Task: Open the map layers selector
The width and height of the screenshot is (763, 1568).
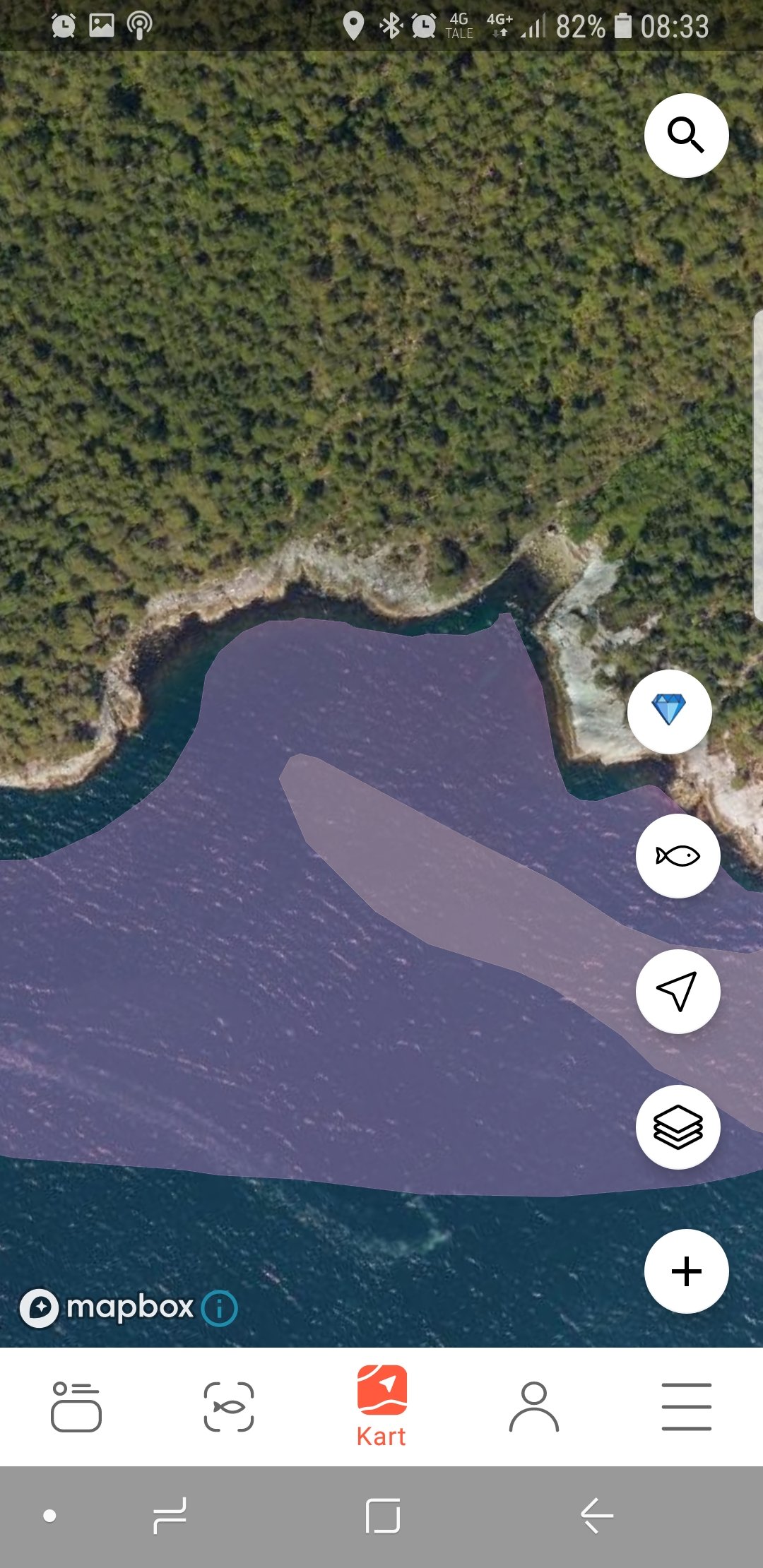Action: [x=678, y=1127]
